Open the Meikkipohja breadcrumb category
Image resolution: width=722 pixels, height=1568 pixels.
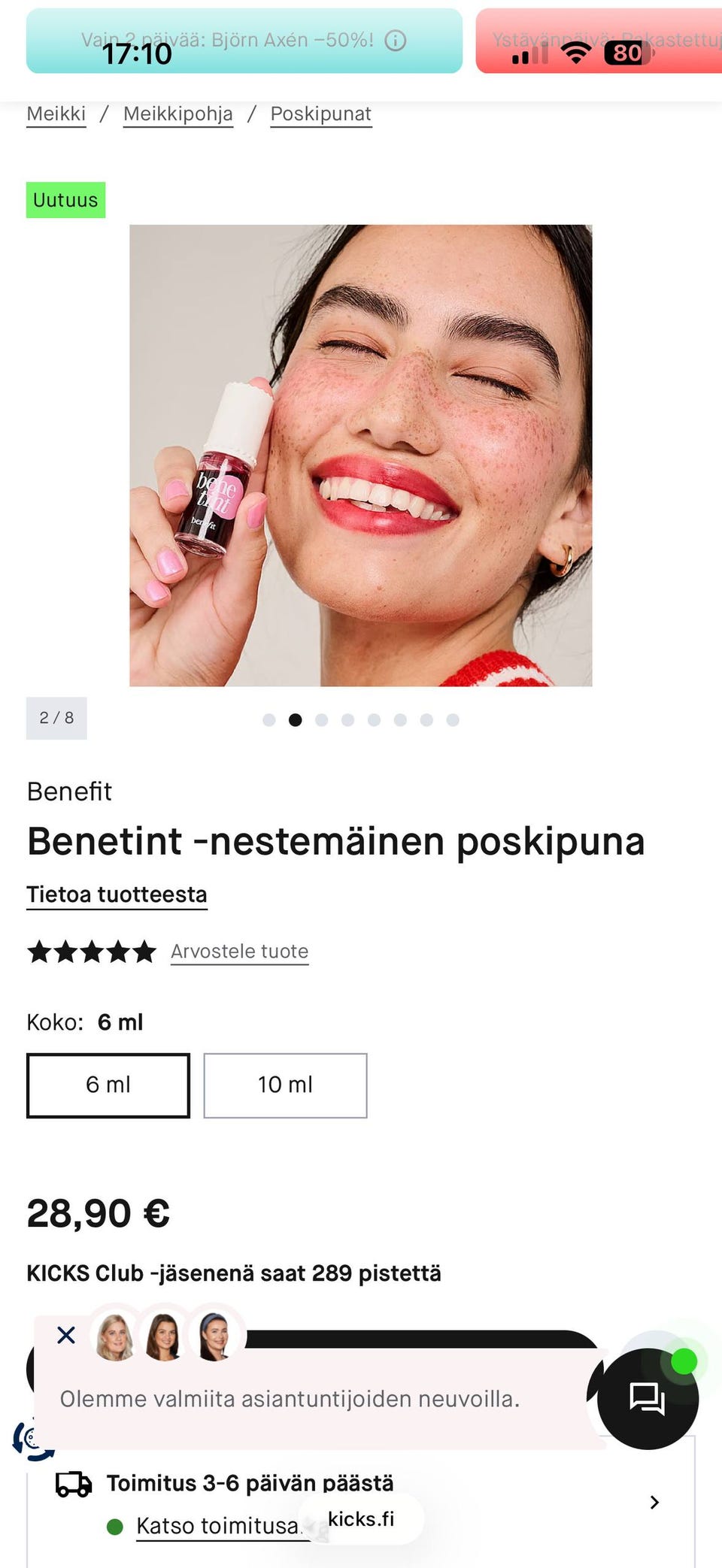tap(178, 114)
